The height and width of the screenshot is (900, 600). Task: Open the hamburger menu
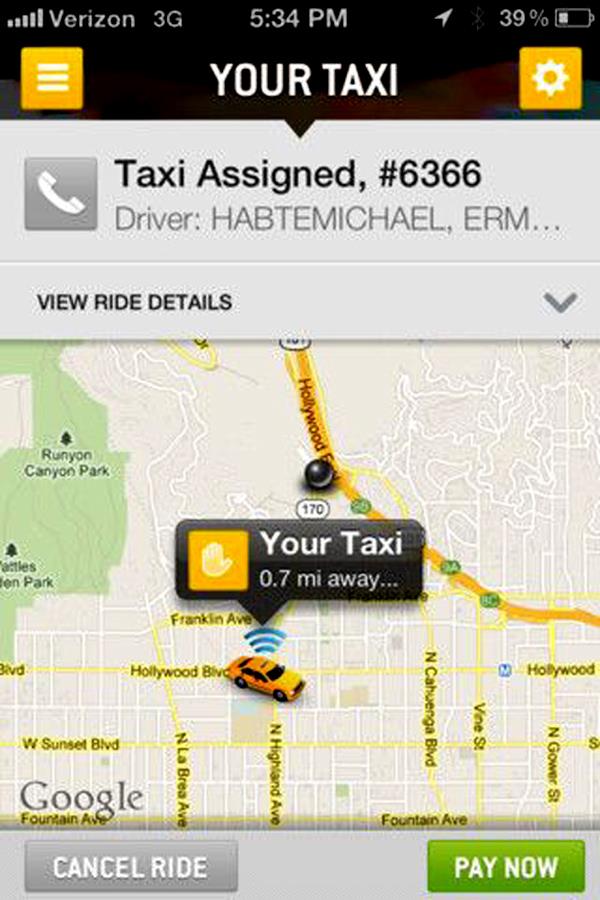point(51,77)
